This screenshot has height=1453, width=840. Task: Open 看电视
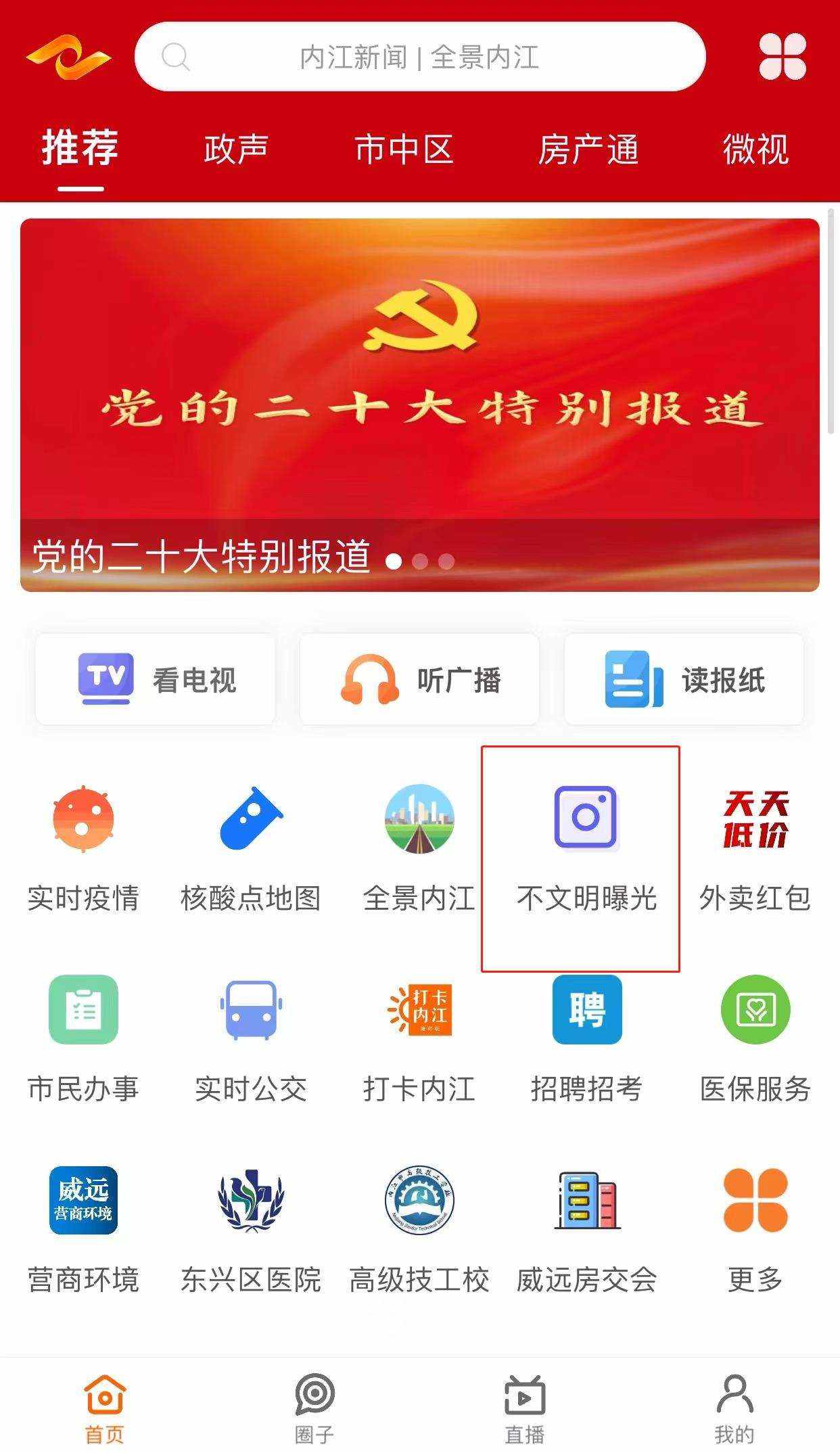(156, 679)
